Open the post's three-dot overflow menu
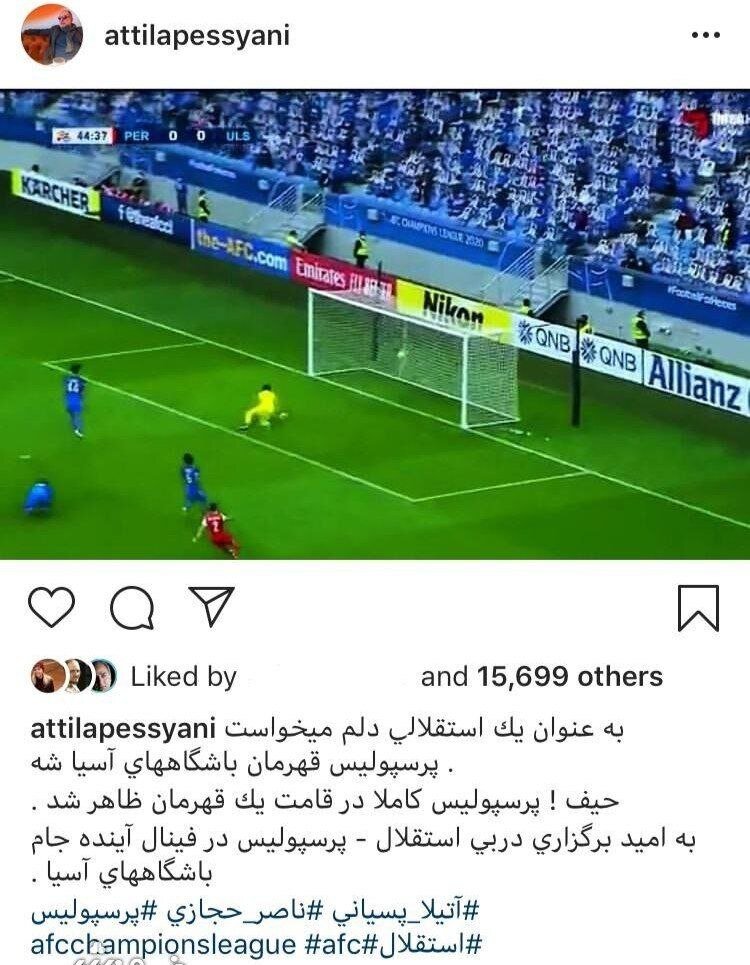Viewport: 750px width, 965px height. pyautogui.click(x=705, y=35)
